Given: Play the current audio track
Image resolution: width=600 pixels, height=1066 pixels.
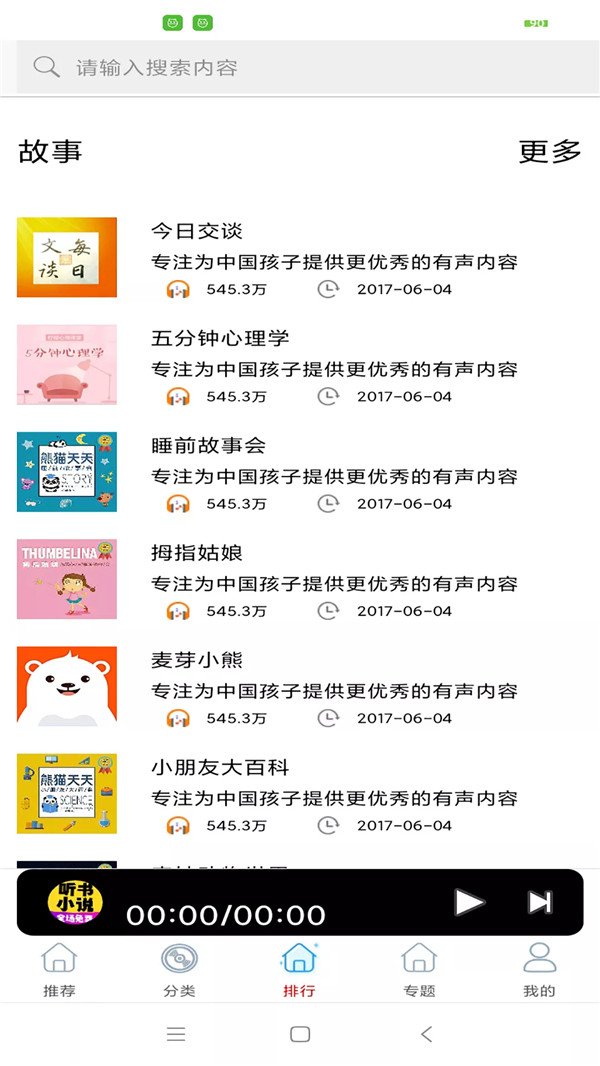Looking at the screenshot, I should pos(469,902).
